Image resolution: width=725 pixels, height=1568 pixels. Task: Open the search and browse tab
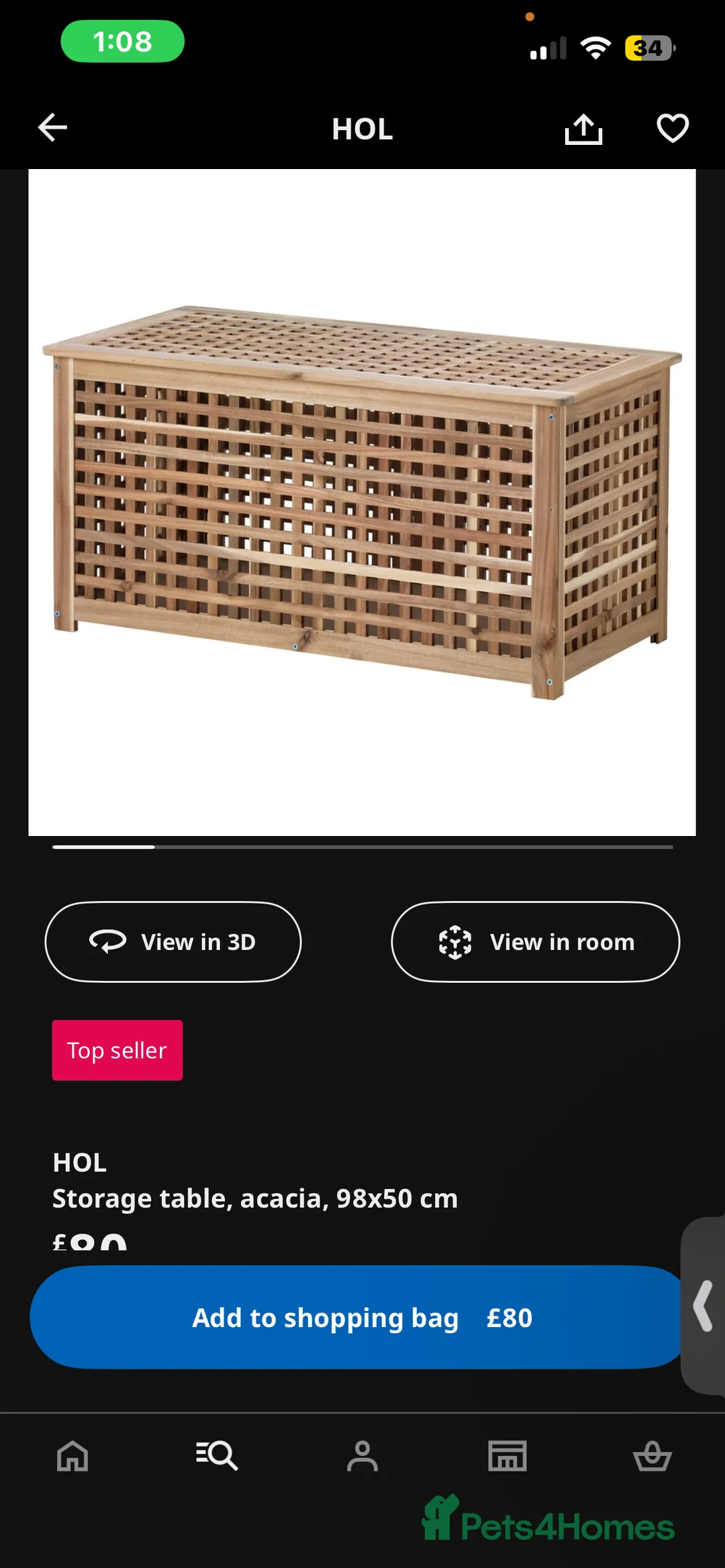tap(217, 1456)
